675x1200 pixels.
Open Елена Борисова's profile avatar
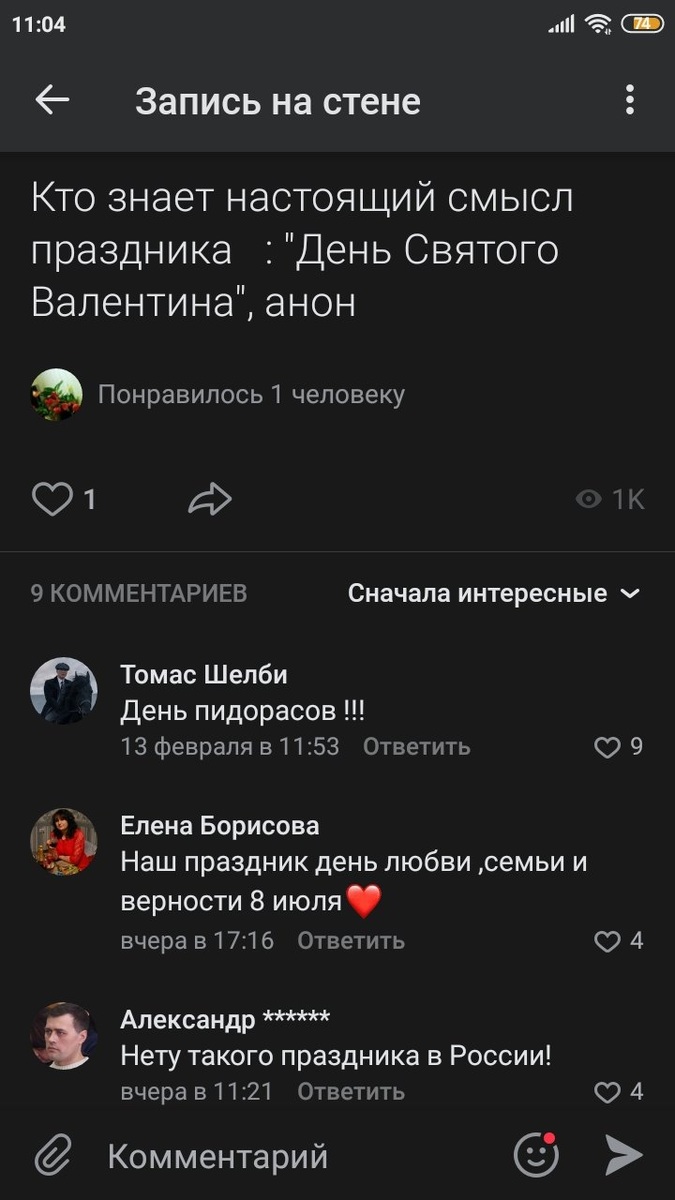[x=63, y=842]
